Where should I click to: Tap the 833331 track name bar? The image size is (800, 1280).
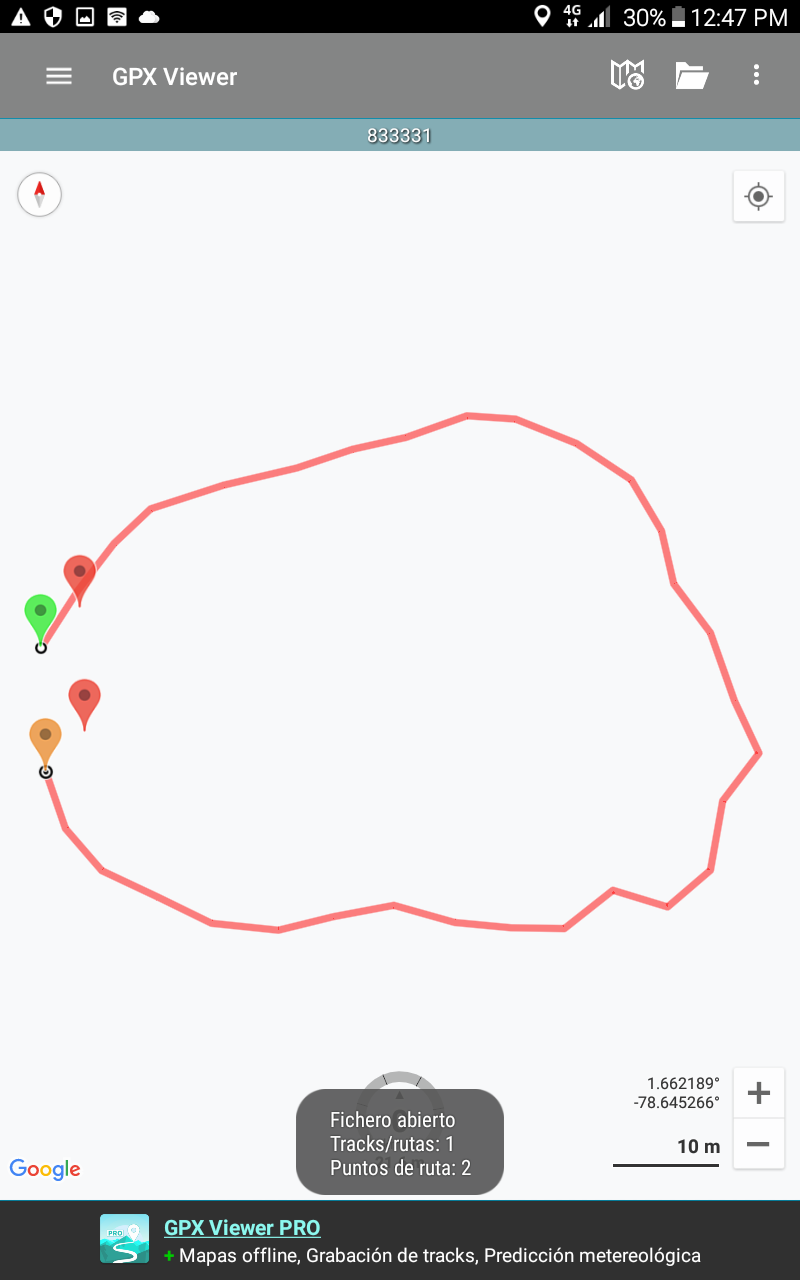click(x=400, y=135)
